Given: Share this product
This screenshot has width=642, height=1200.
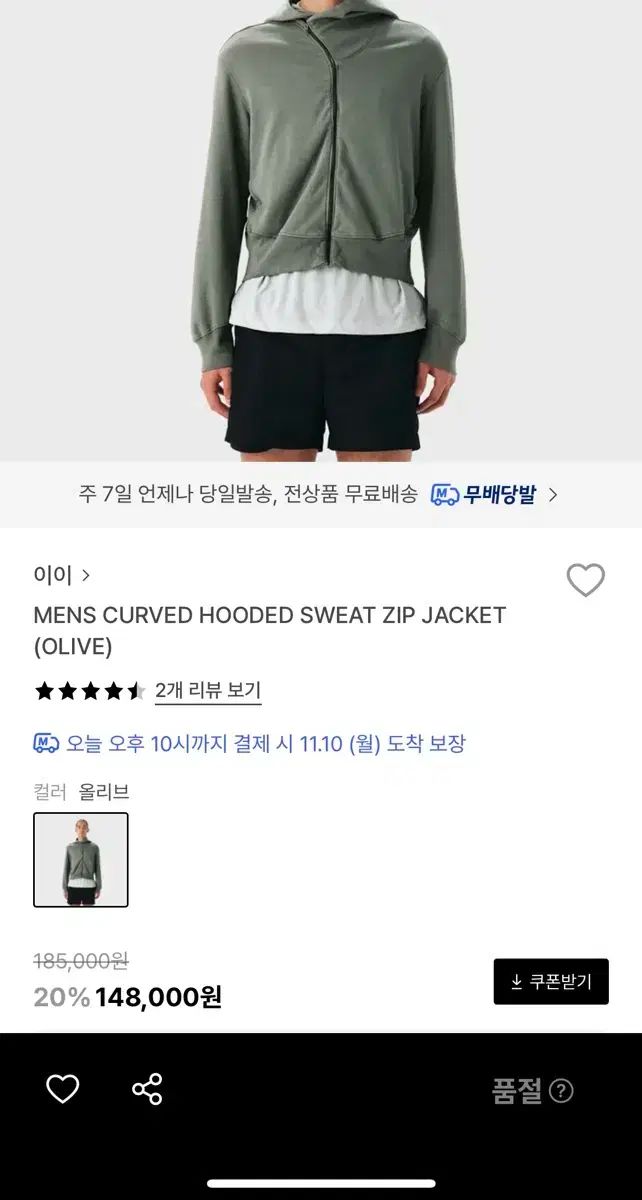Looking at the screenshot, I should tap(147, 1089).
